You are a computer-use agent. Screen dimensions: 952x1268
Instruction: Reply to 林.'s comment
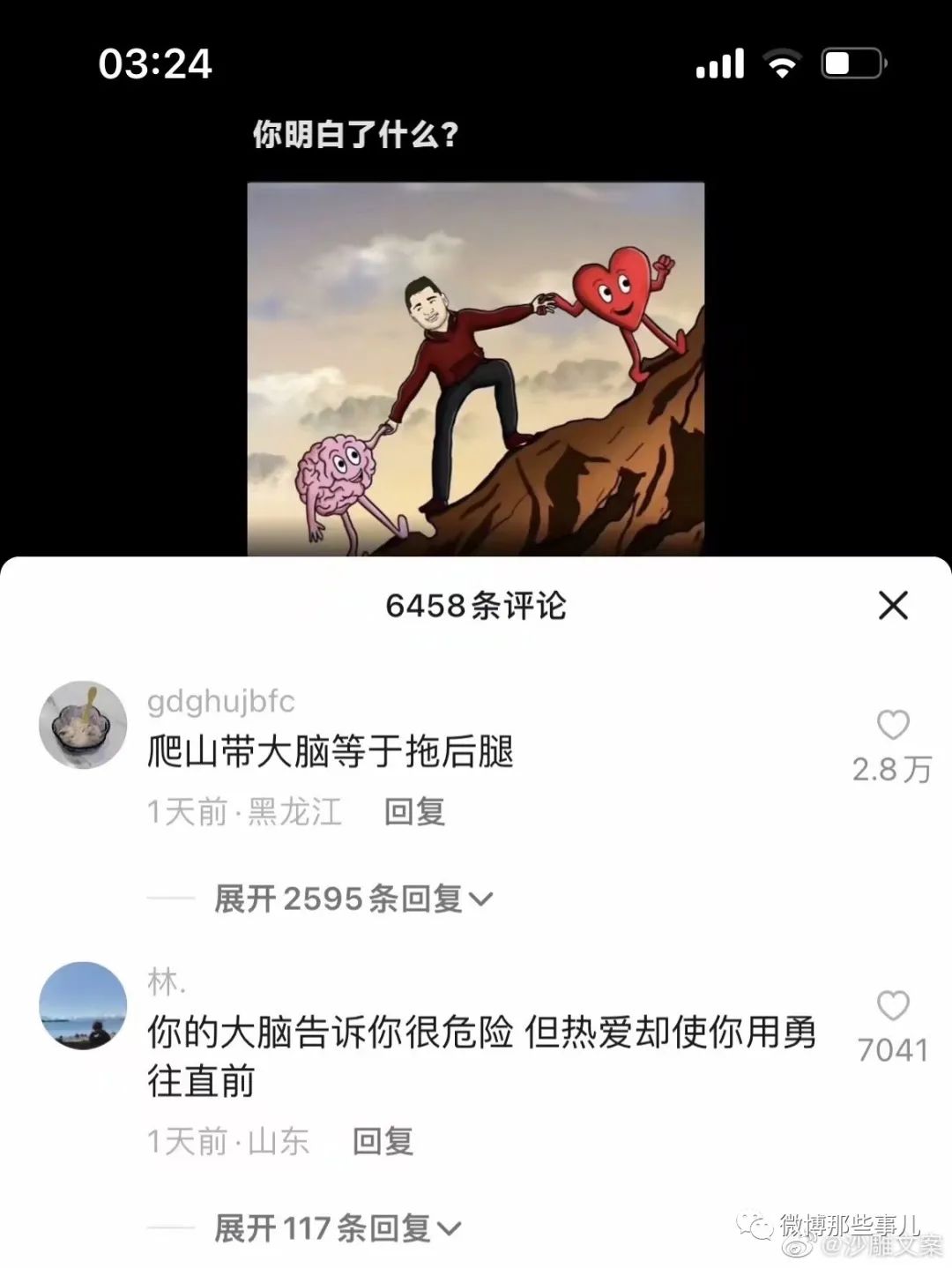click(383, 1141)
